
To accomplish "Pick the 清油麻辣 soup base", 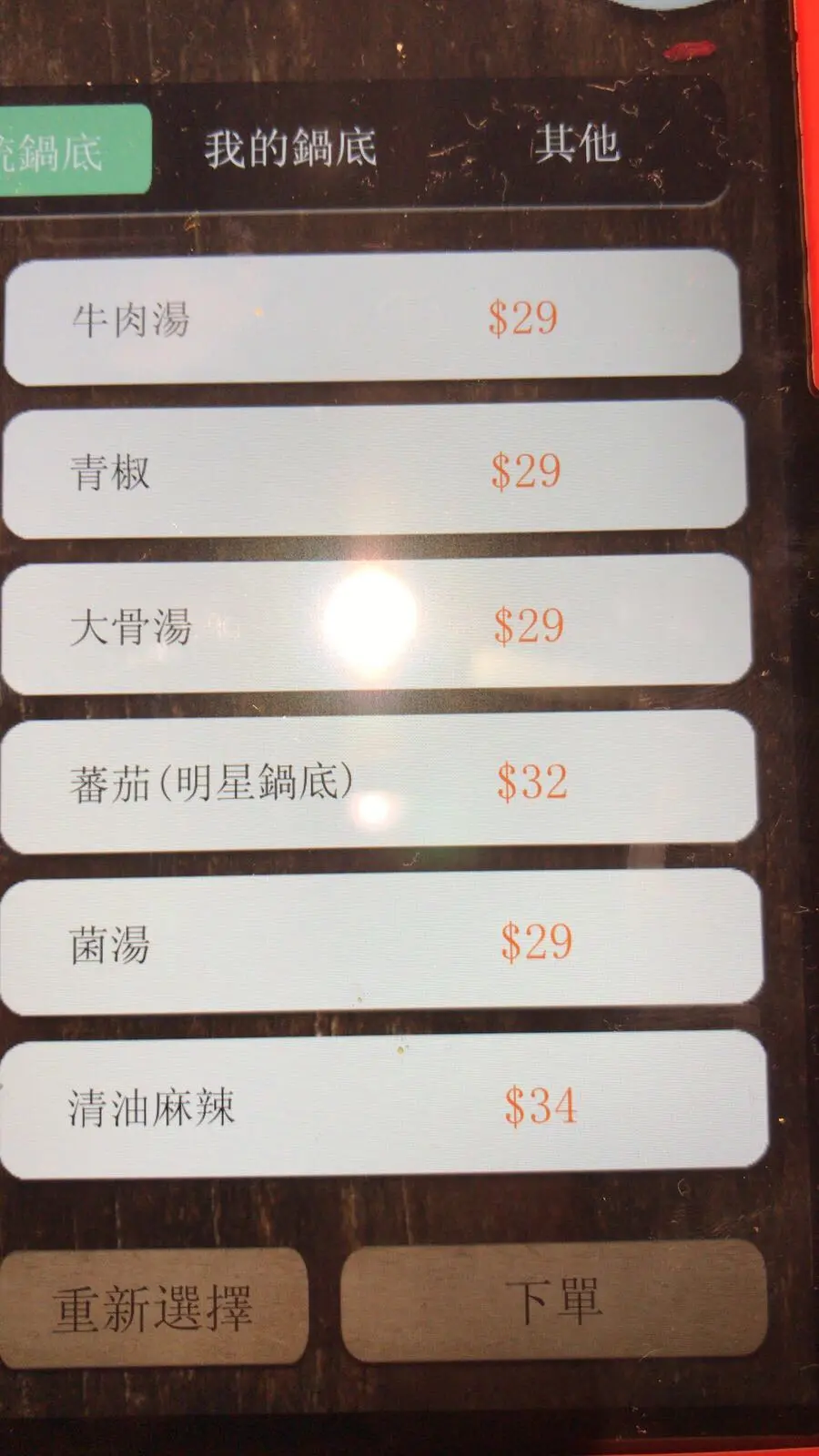I will tap(382, 1106).
